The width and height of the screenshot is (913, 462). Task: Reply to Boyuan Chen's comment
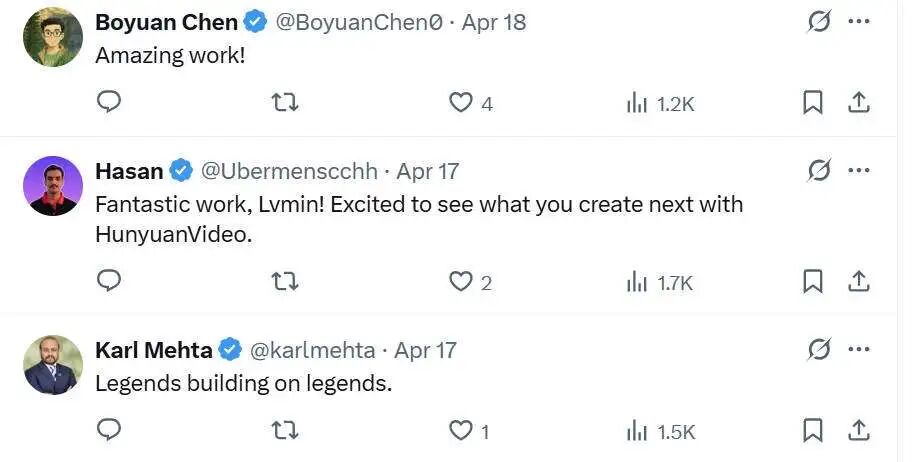click(x=109, y=102)
